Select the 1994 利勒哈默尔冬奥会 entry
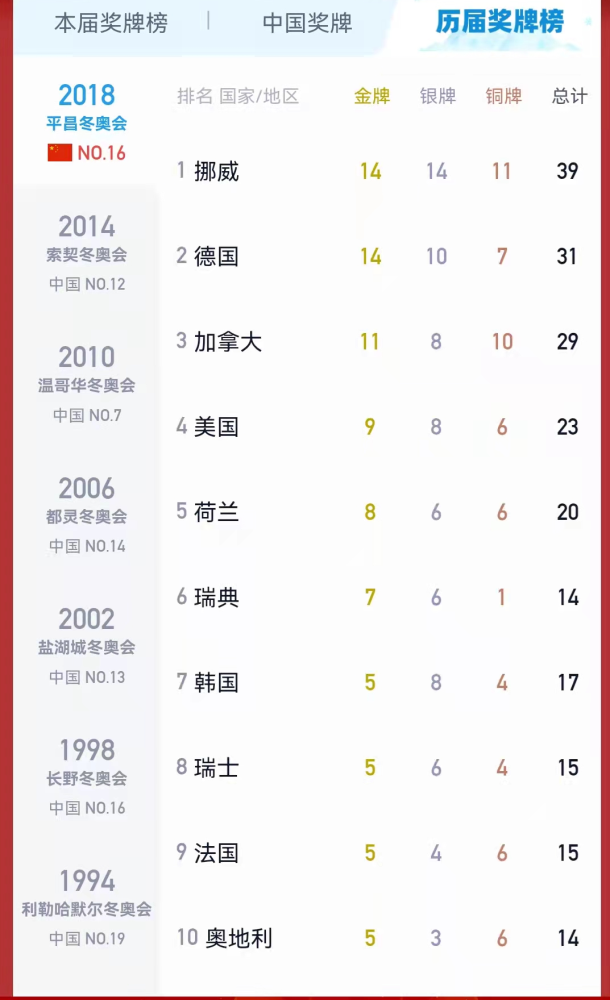 pyautogui.click(x=87, y=907)
